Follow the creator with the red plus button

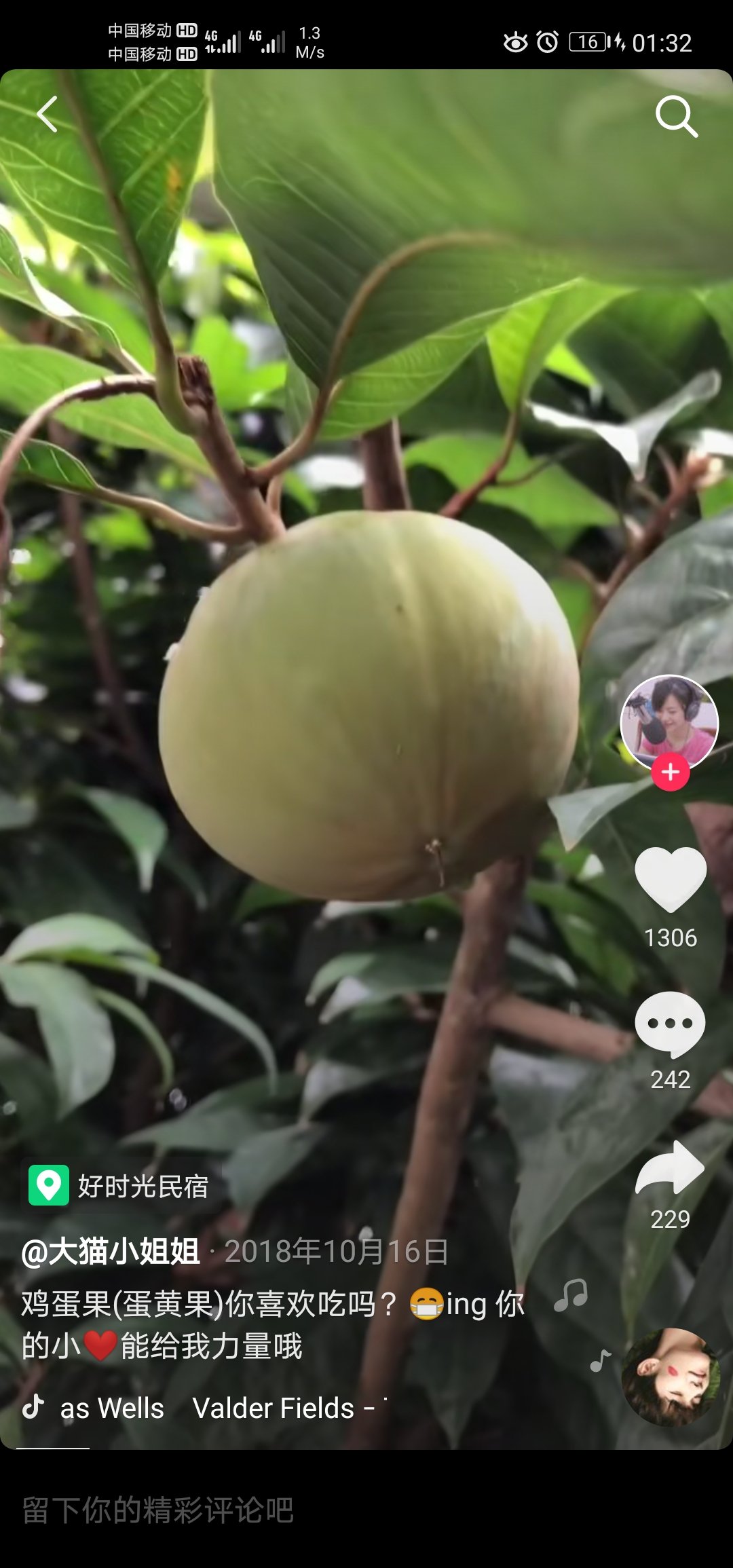click(x=671, y=772)
